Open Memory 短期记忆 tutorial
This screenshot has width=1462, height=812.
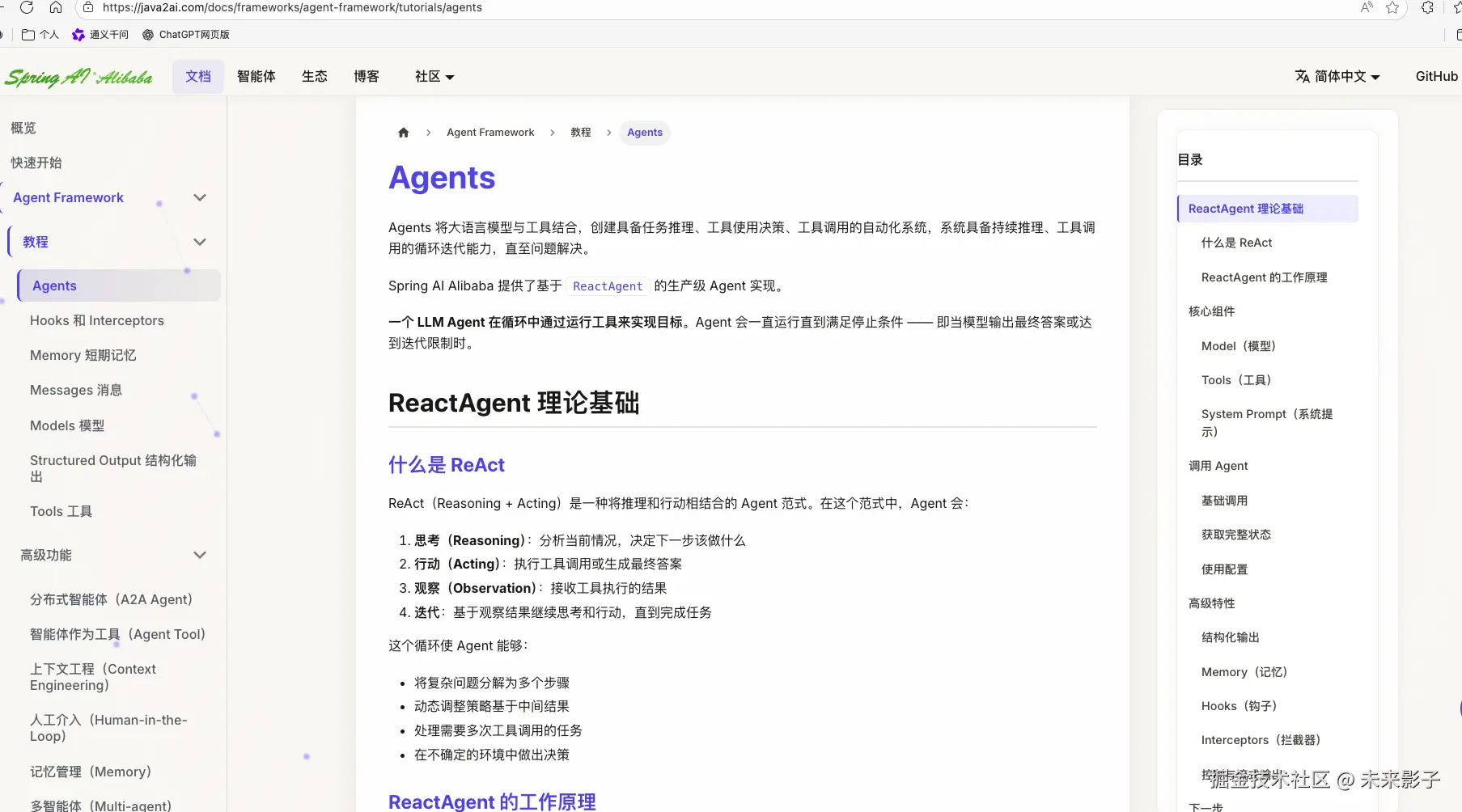tap(83, 355)
